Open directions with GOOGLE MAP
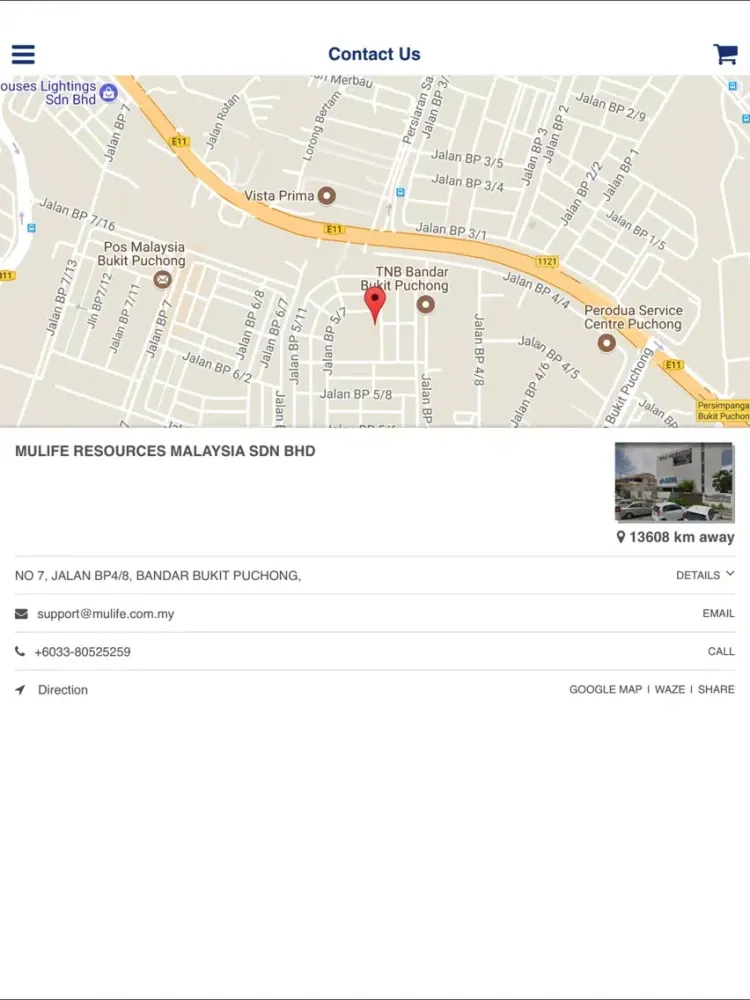 (605, 689)
